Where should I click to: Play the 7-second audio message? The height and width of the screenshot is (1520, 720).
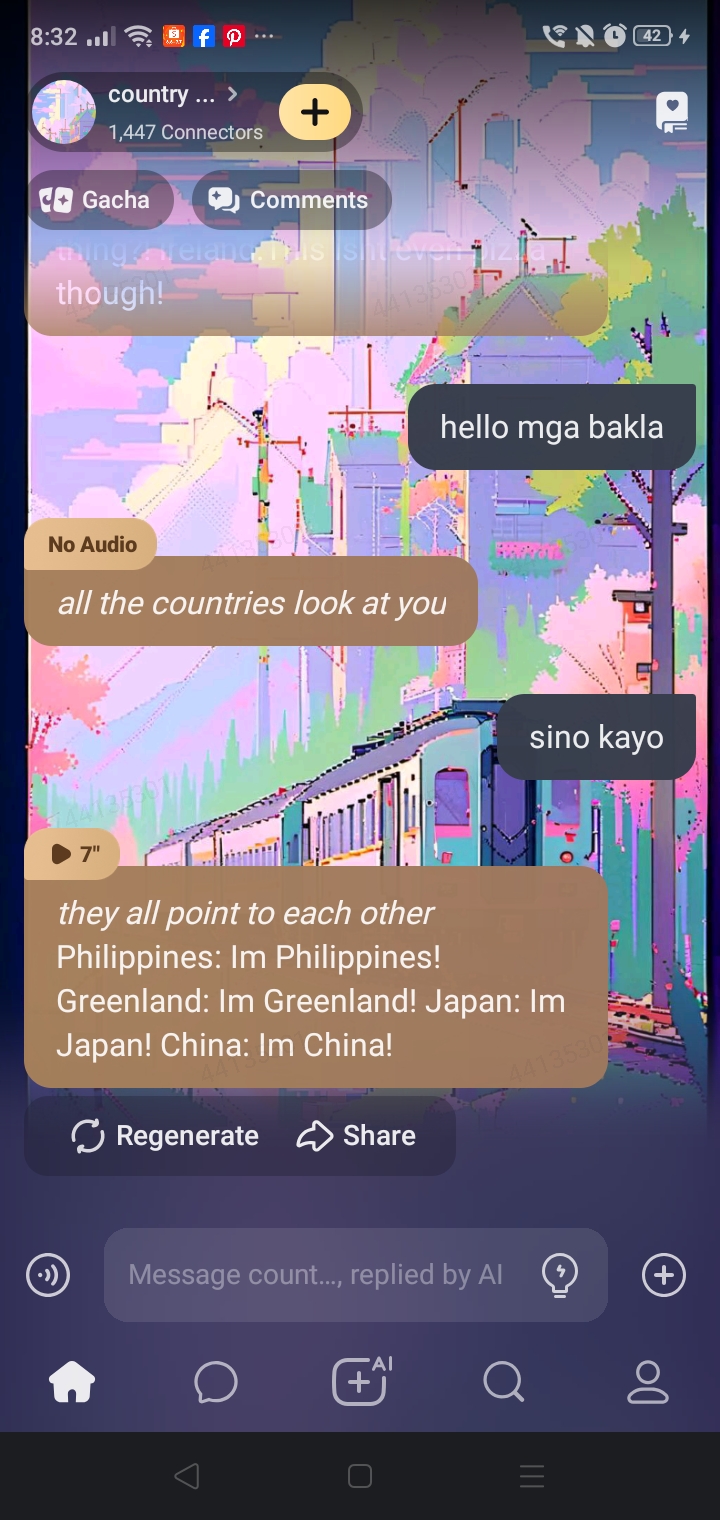pyautogui.click(x=73, y=854)
